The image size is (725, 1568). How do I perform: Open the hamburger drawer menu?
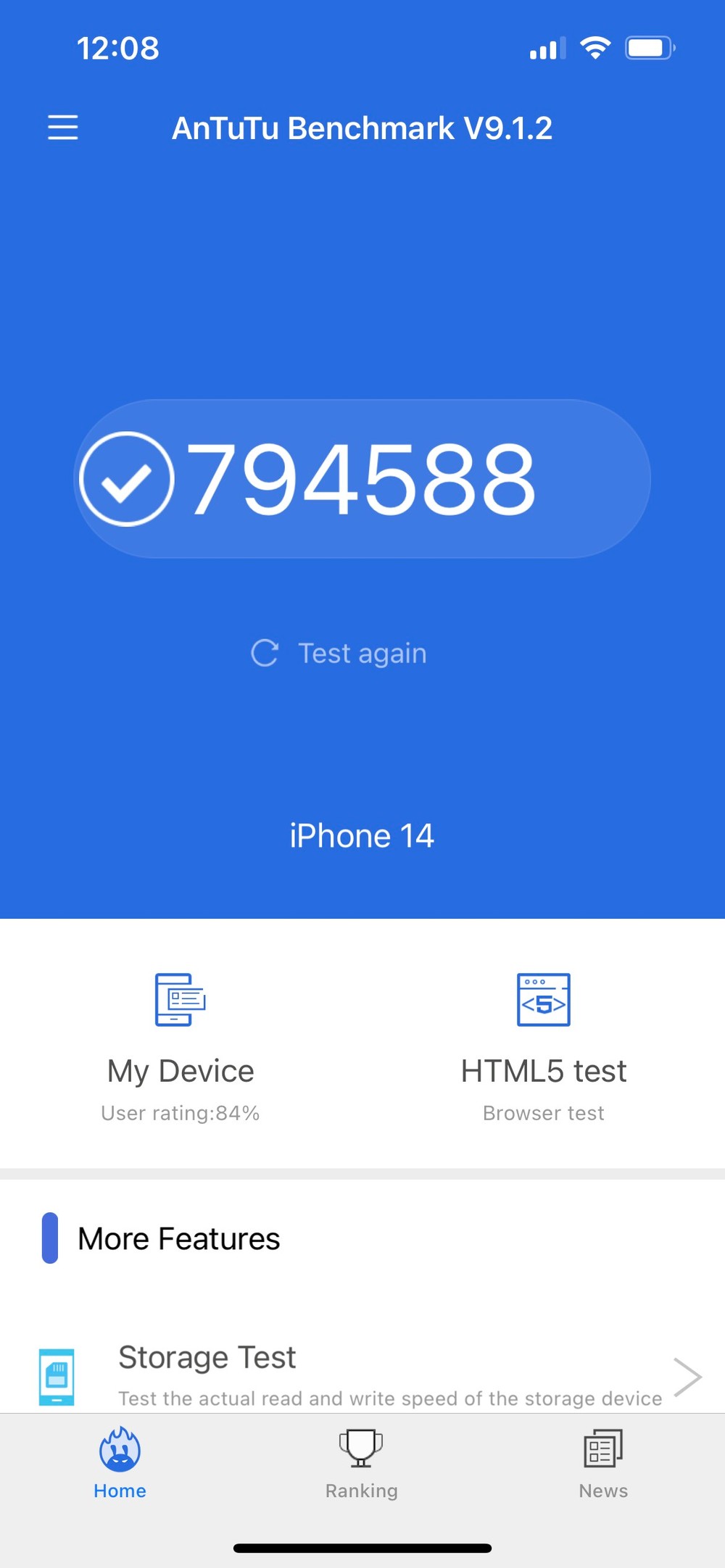[63, 128]
